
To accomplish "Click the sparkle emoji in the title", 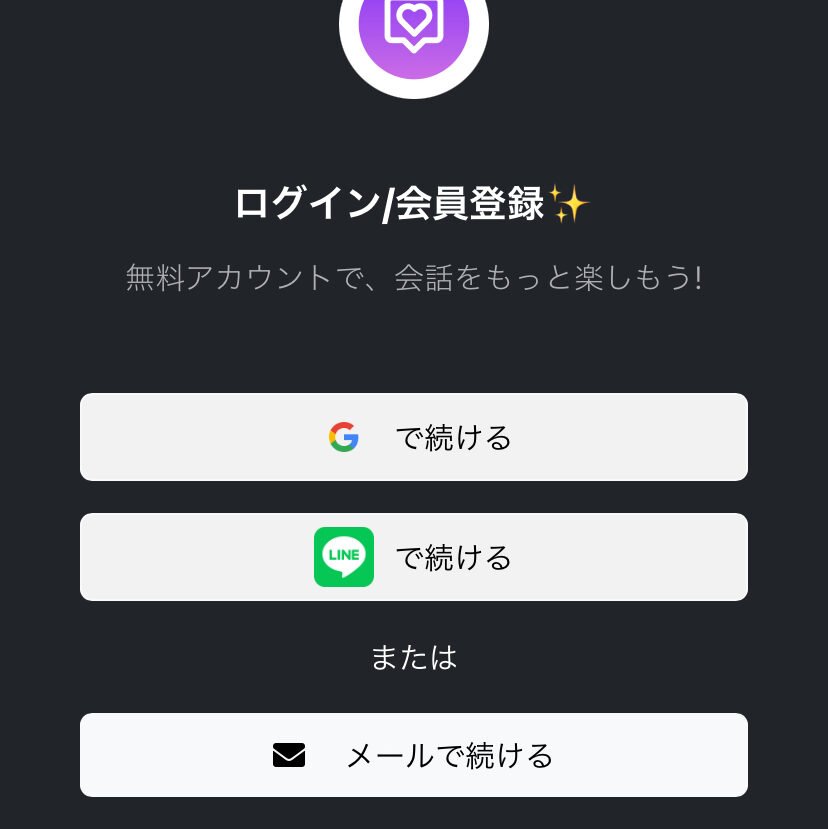I will 570,203.
